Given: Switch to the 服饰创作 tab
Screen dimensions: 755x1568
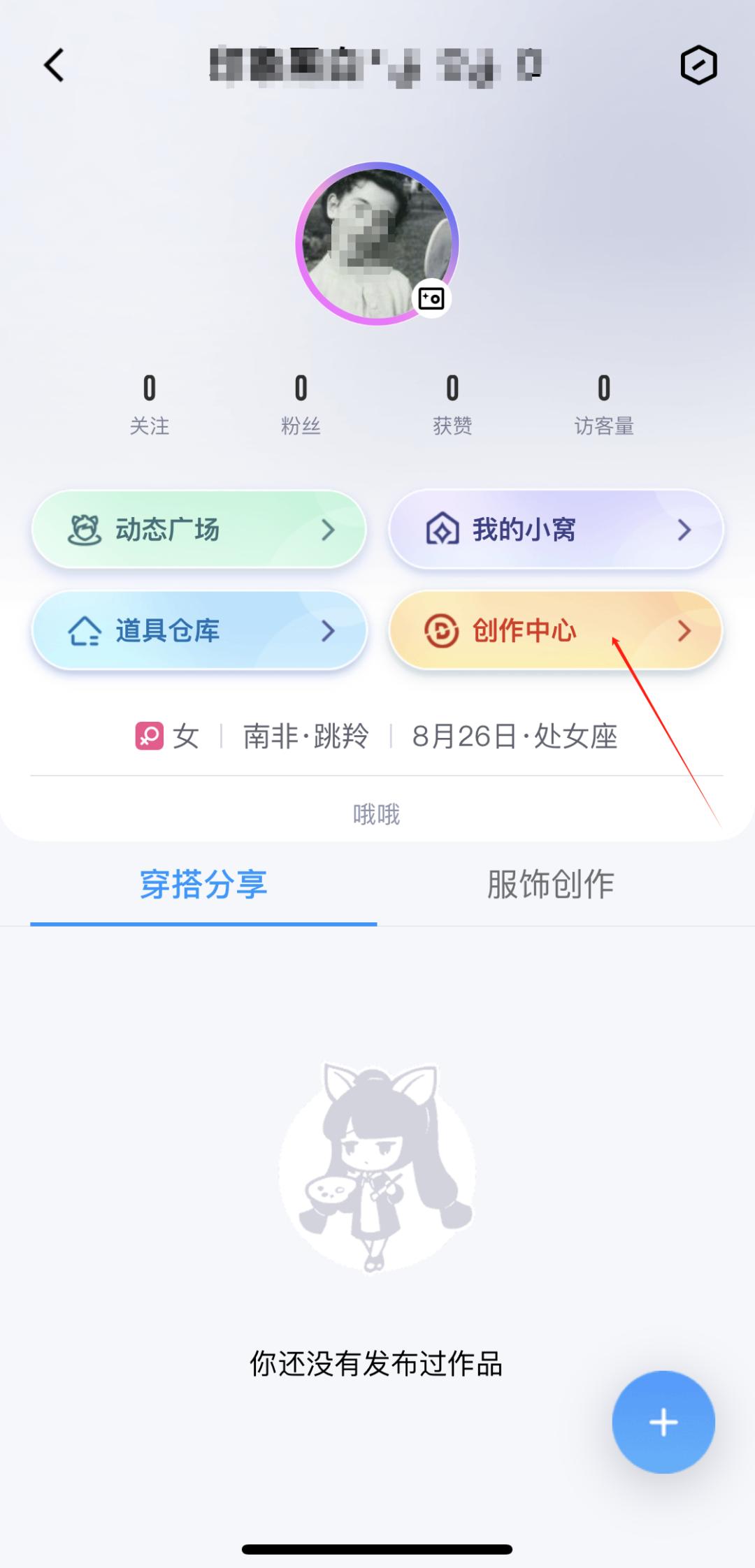Looking at the screenshot, I should point(550,885).
